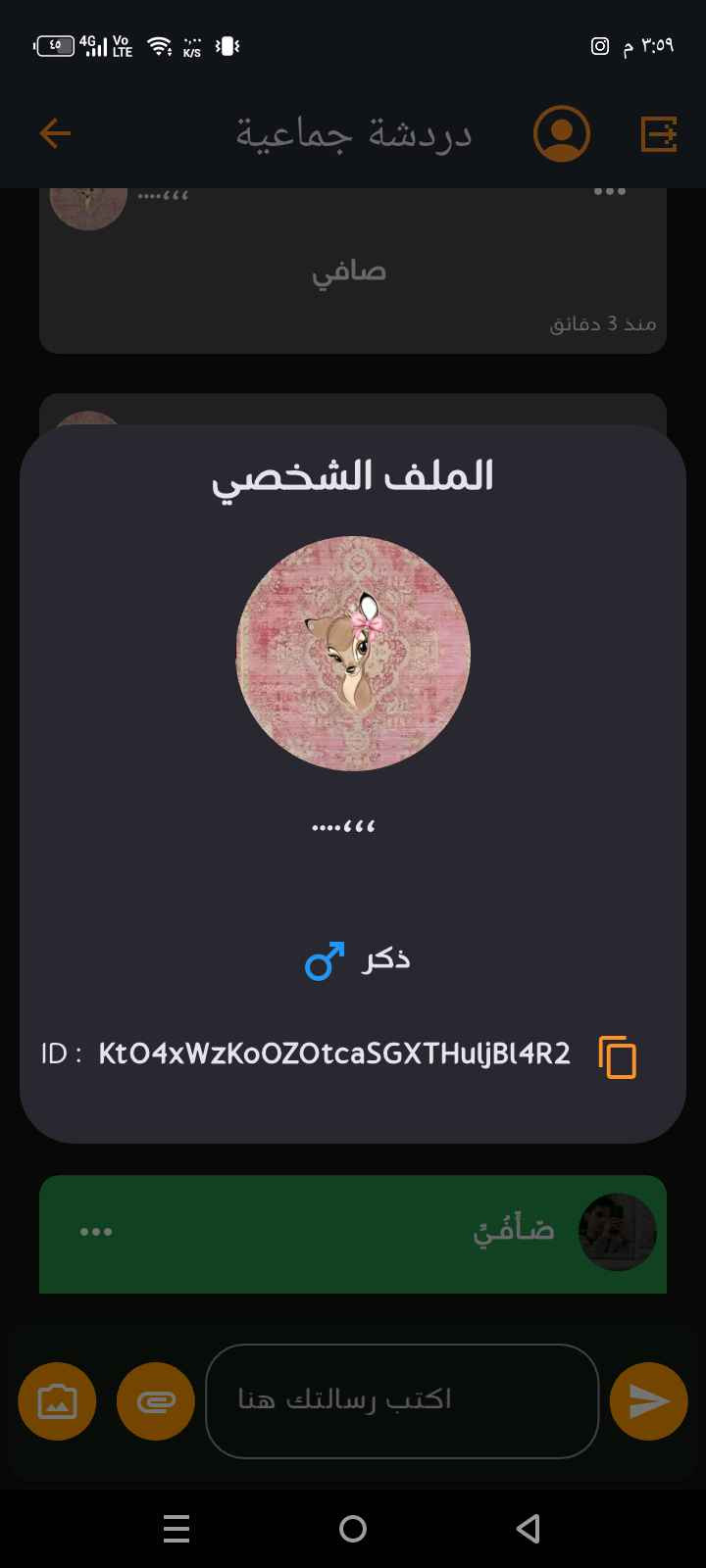Attach a file with the paperclip
This screenshot has height=1568, width=706.
[156, 1401]
